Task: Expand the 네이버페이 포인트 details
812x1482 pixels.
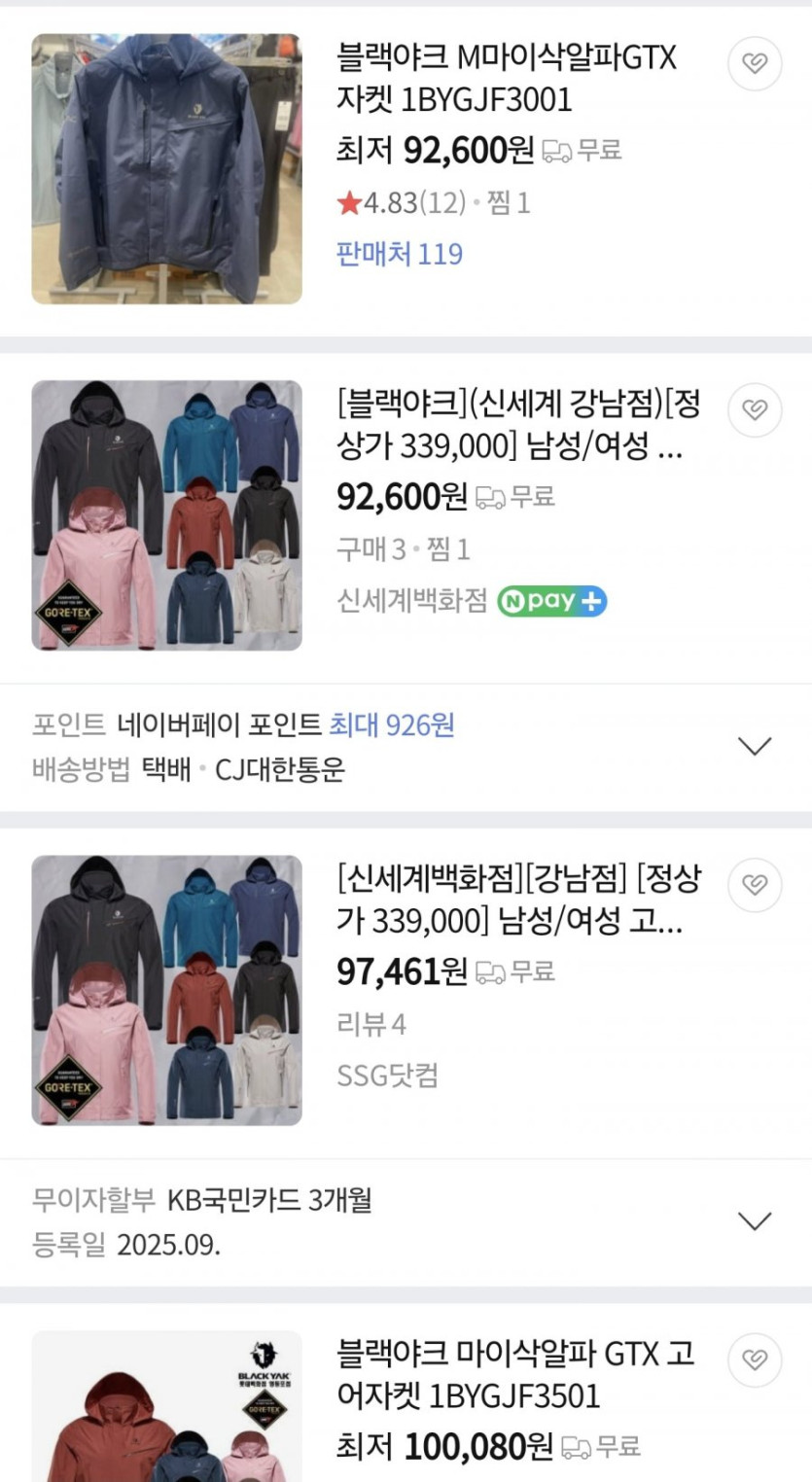Action: pos(755,747)
